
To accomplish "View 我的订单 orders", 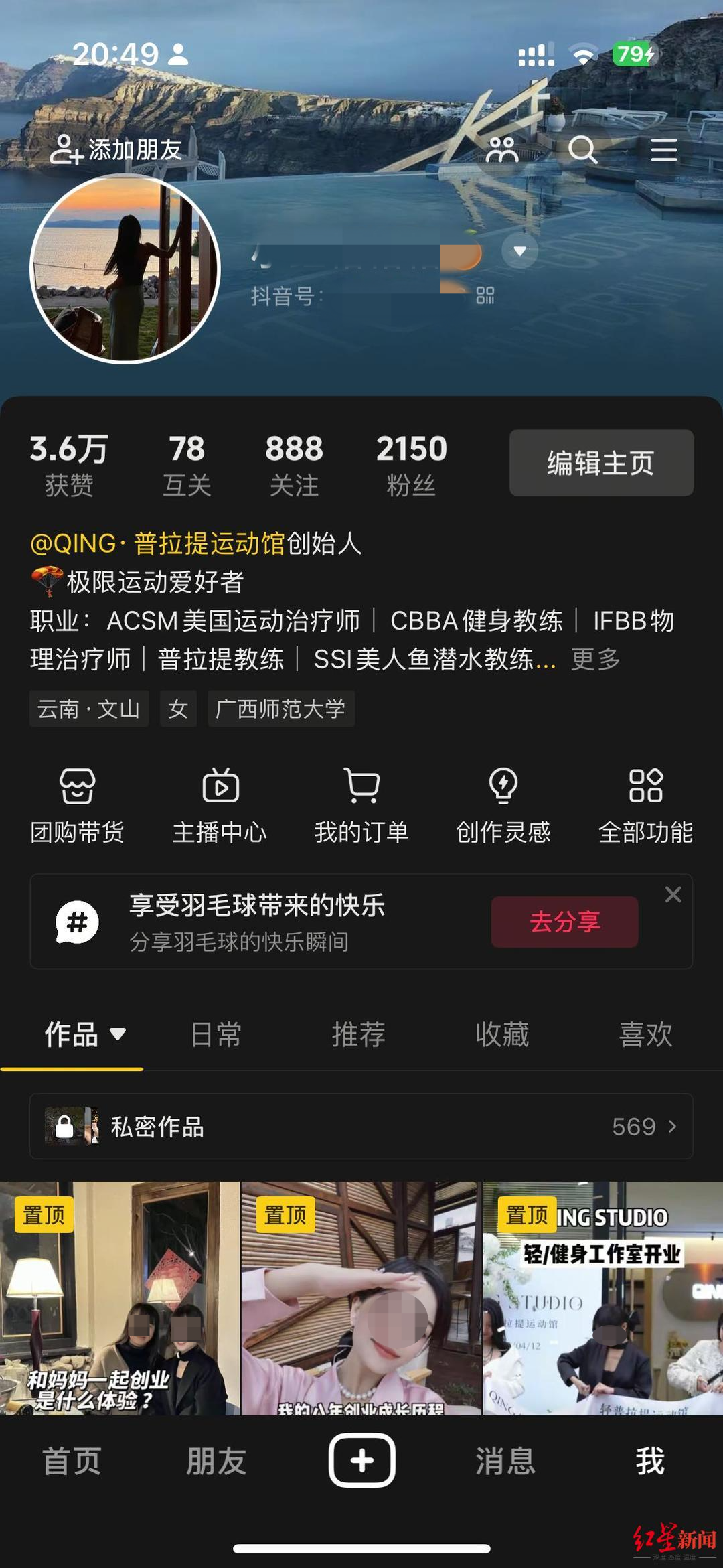I will click(x=361, y=804).
